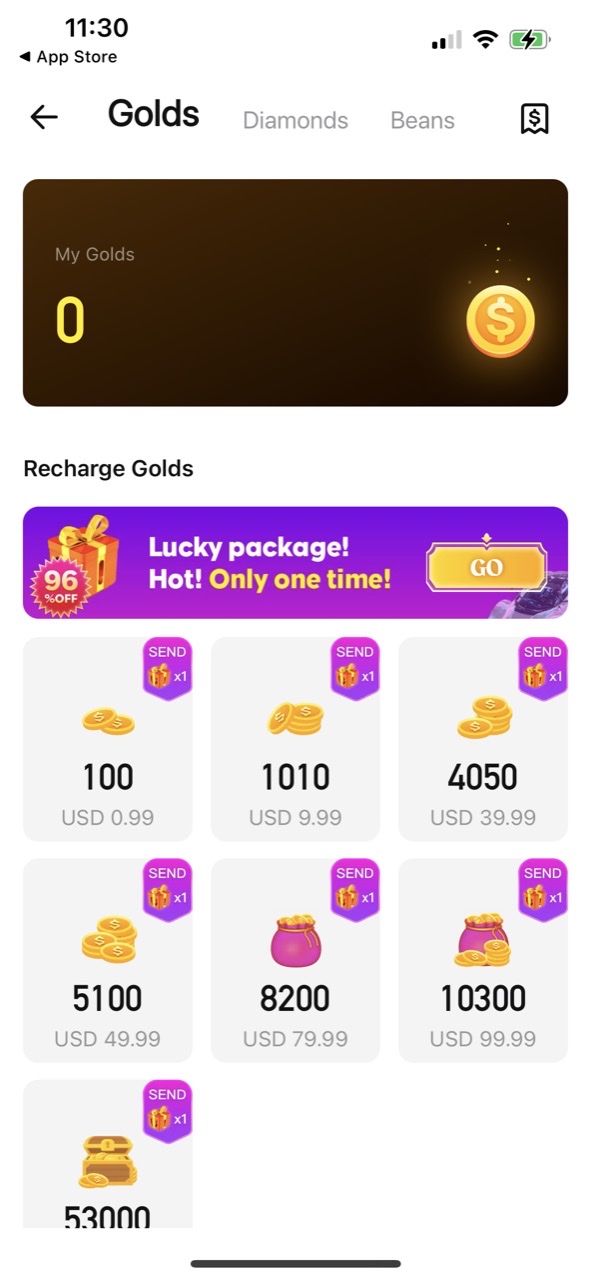Pick the 8200 golds pack for USD 79.99

[x=295, y=960]
